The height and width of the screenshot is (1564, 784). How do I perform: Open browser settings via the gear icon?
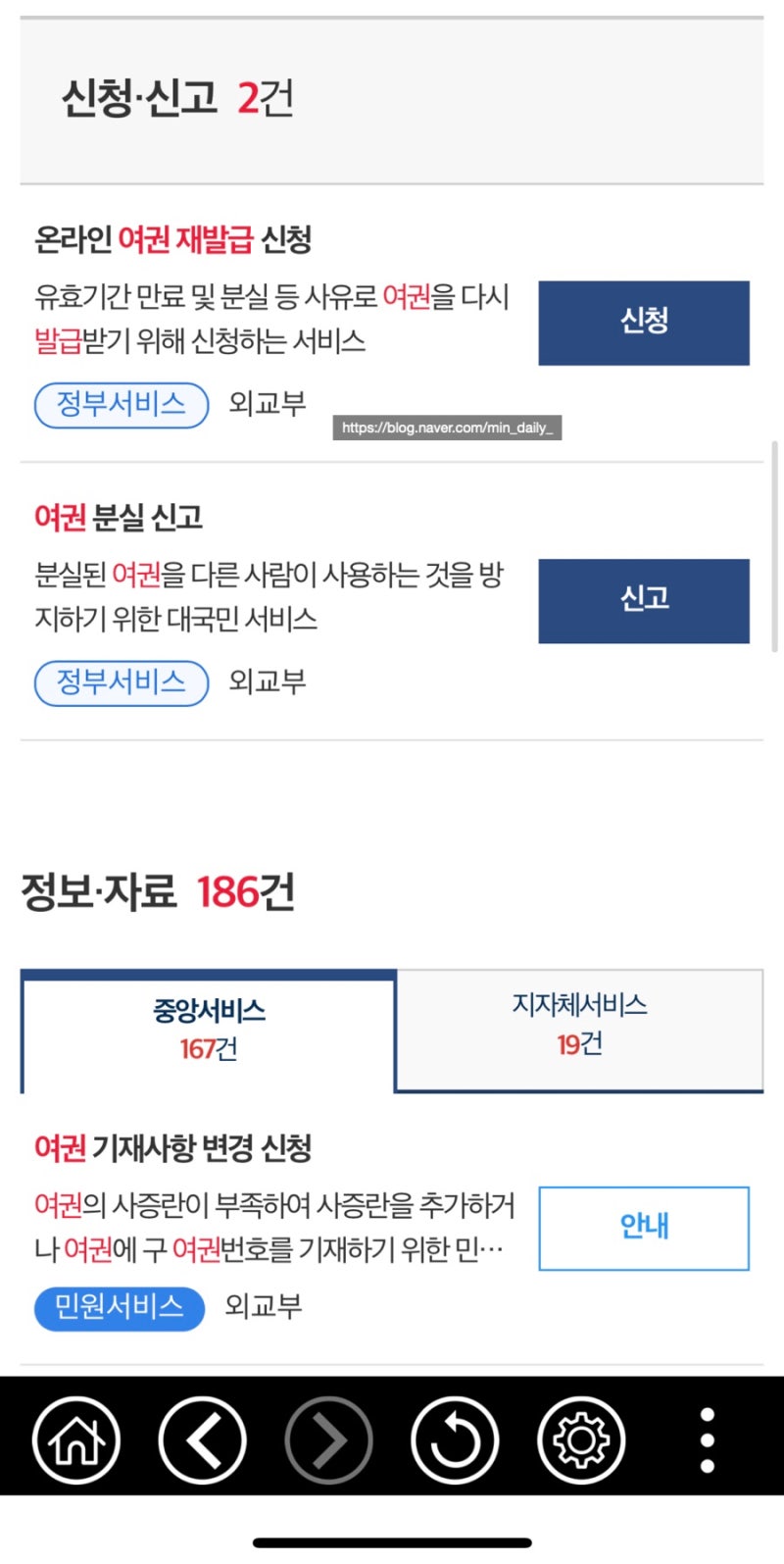(581, 1439)
